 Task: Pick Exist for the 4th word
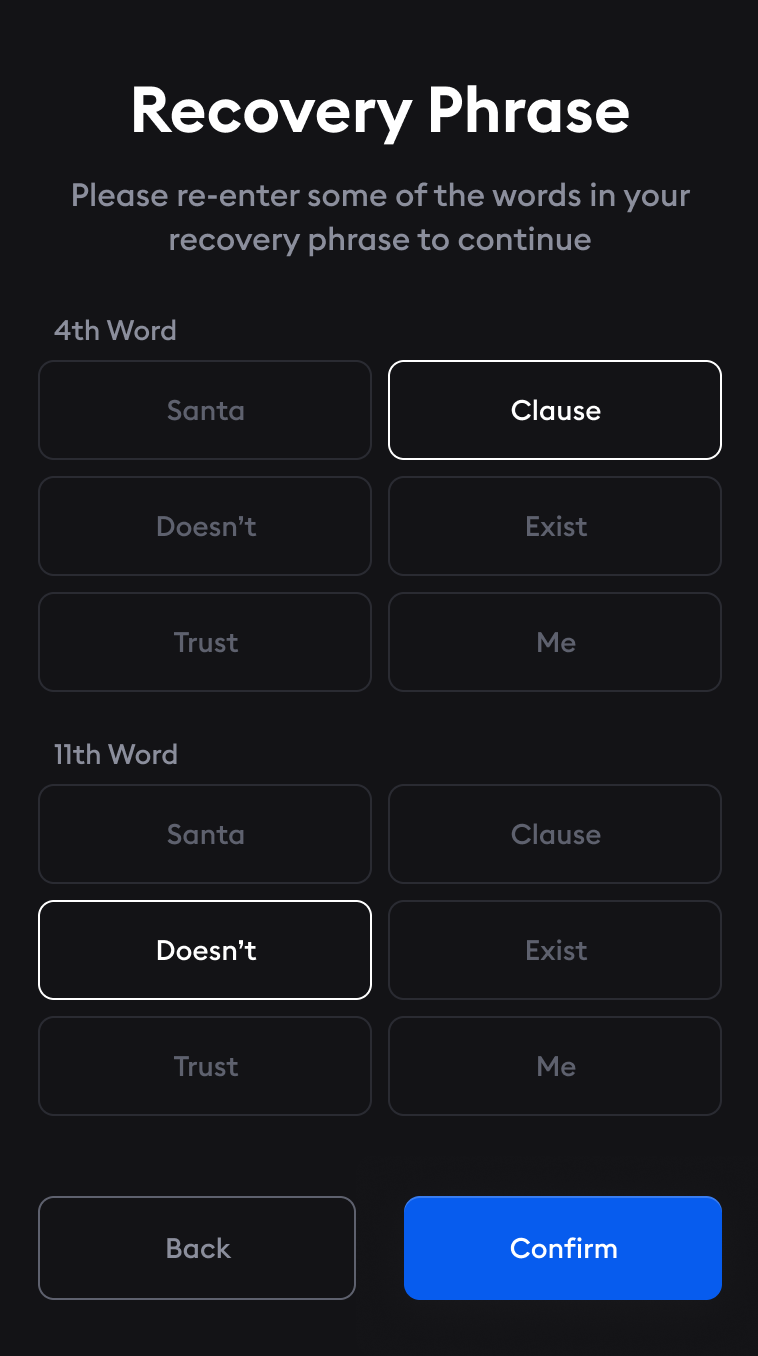coord(555,526)
